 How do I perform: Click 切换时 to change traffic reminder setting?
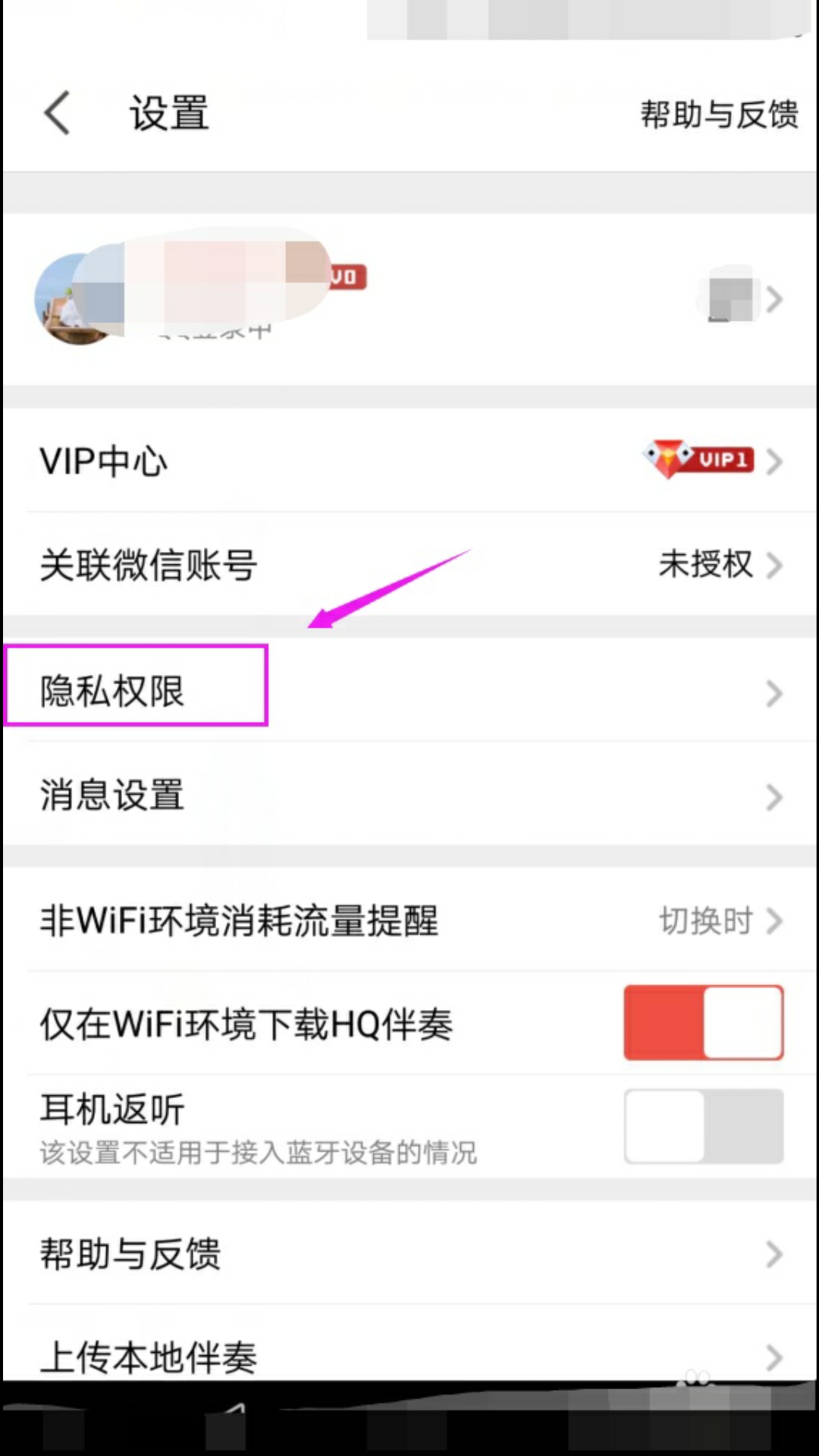click(x=704, y=920)
